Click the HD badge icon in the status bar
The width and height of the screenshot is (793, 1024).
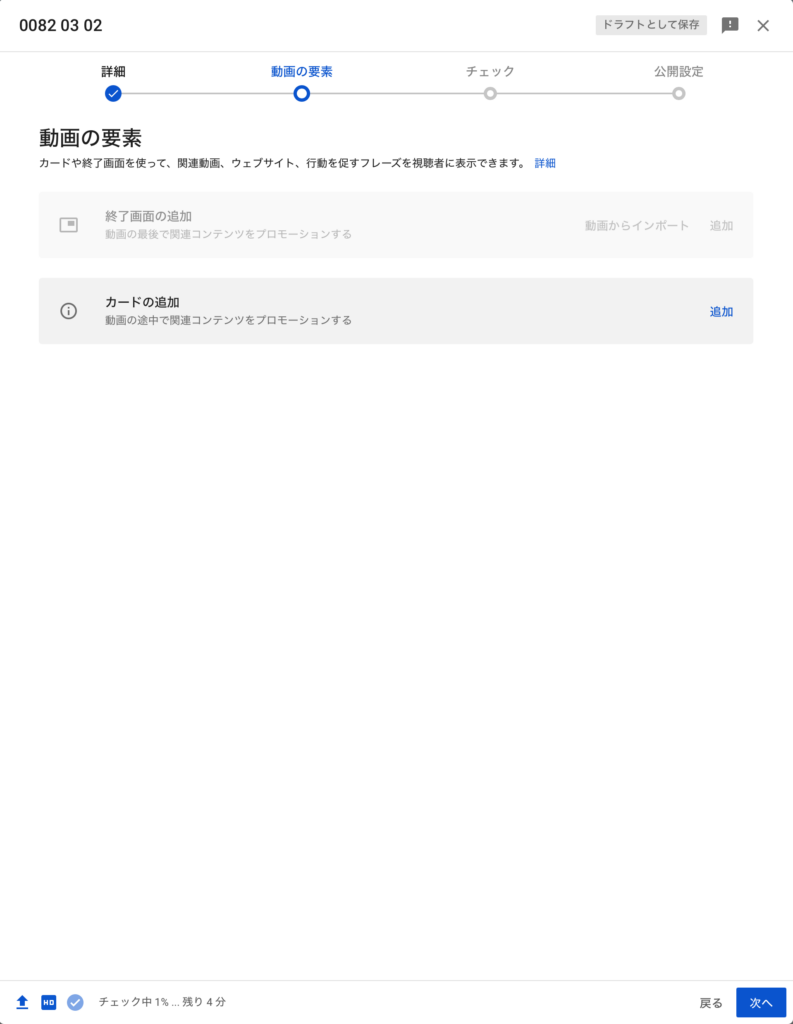[47, 1002]
